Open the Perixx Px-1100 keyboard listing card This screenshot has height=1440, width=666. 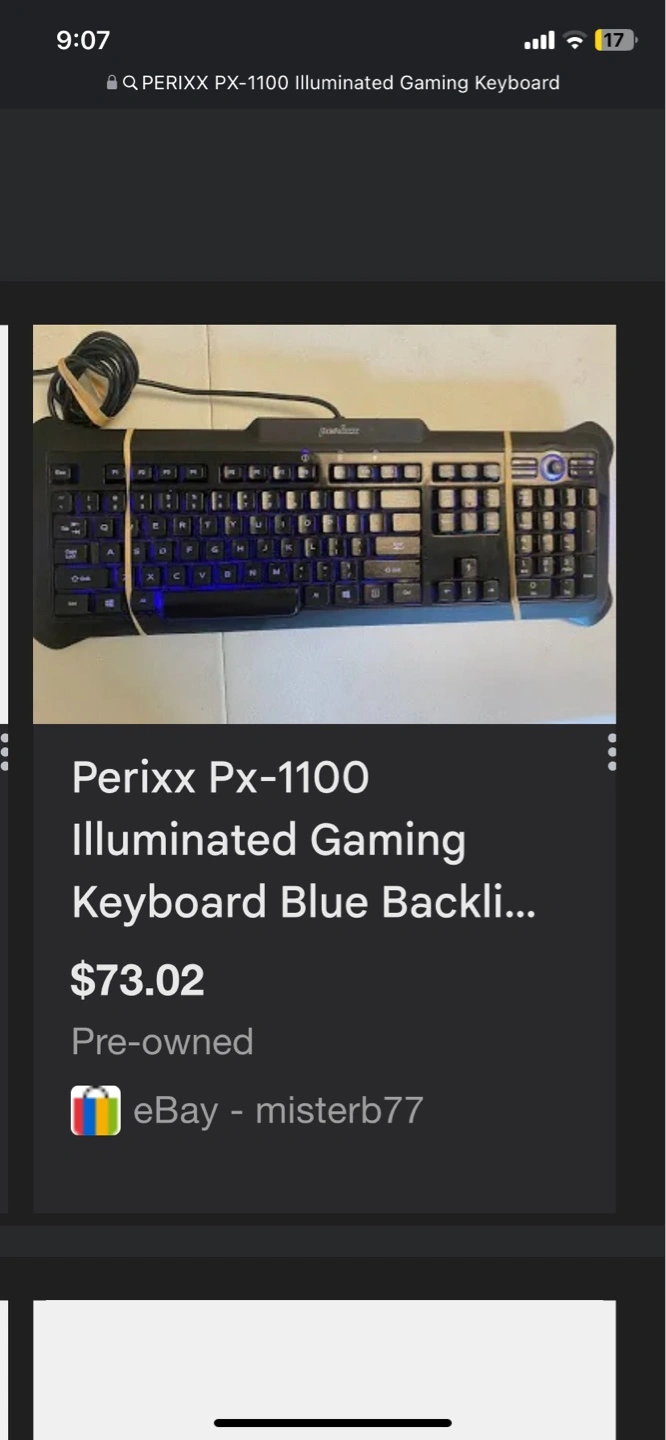(x=324, y=768)
